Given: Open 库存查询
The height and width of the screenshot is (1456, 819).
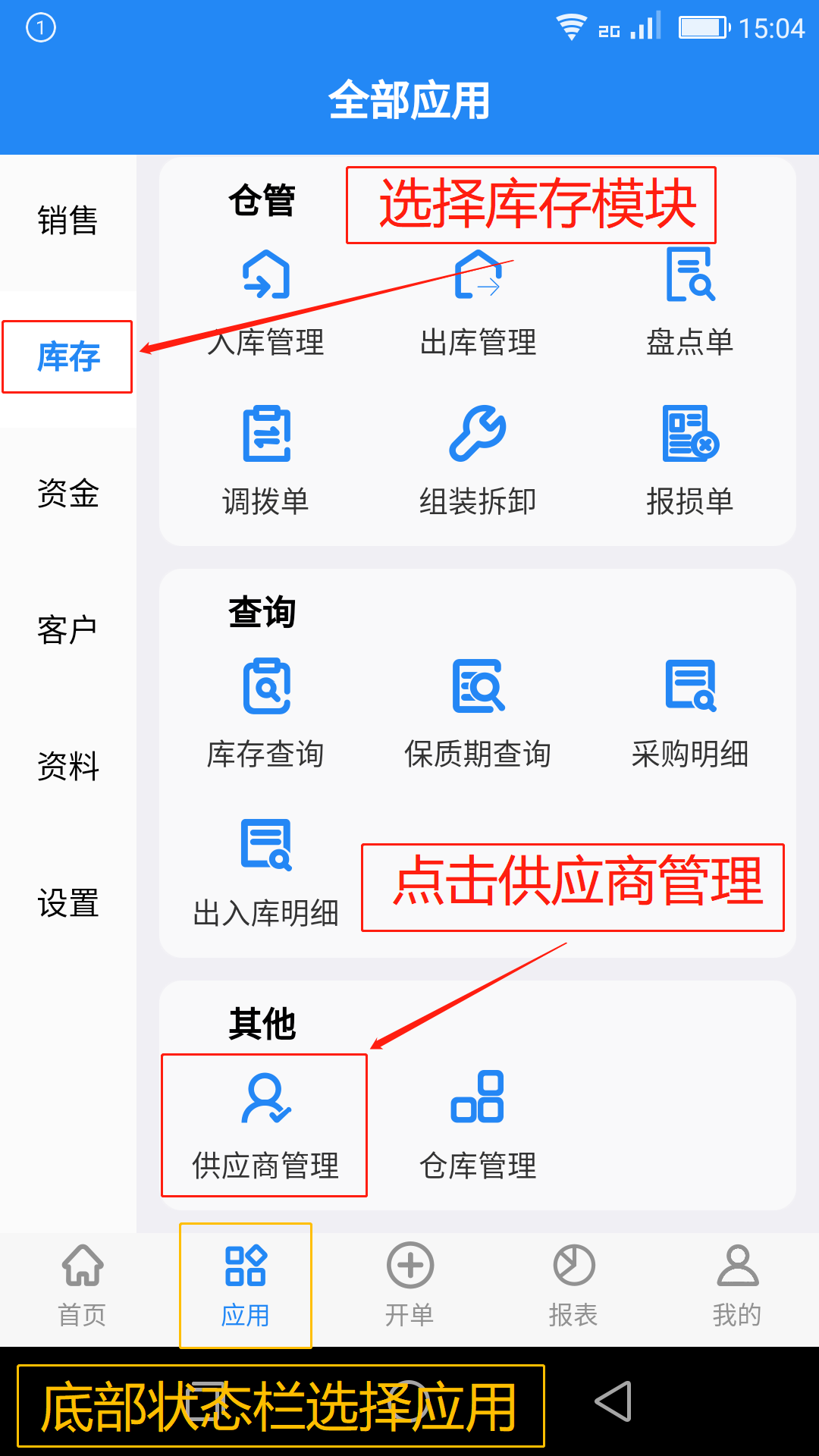Looking at the screenshot, I should [x=265, y=714].
